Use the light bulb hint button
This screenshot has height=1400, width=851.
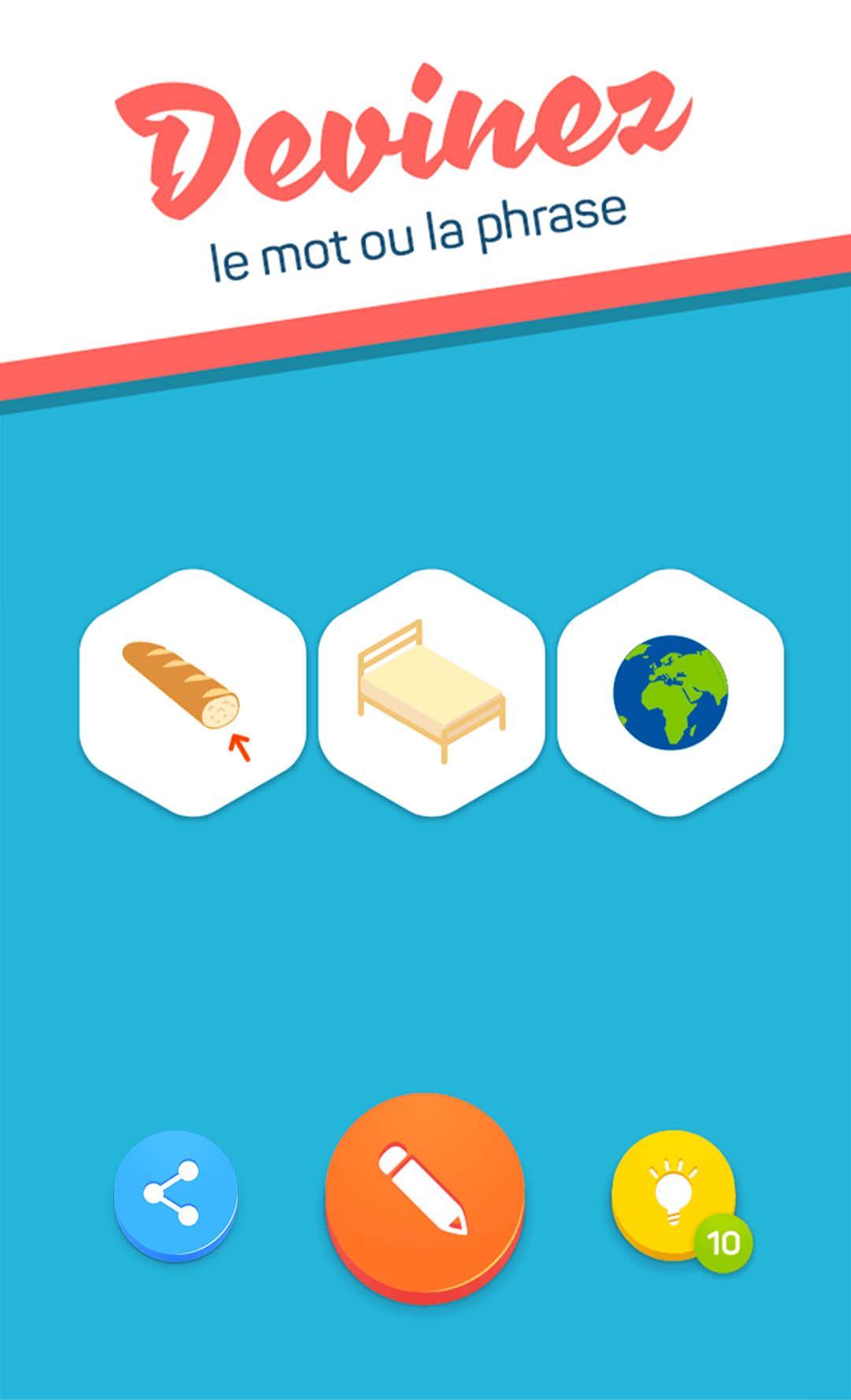pos(674,1192)
